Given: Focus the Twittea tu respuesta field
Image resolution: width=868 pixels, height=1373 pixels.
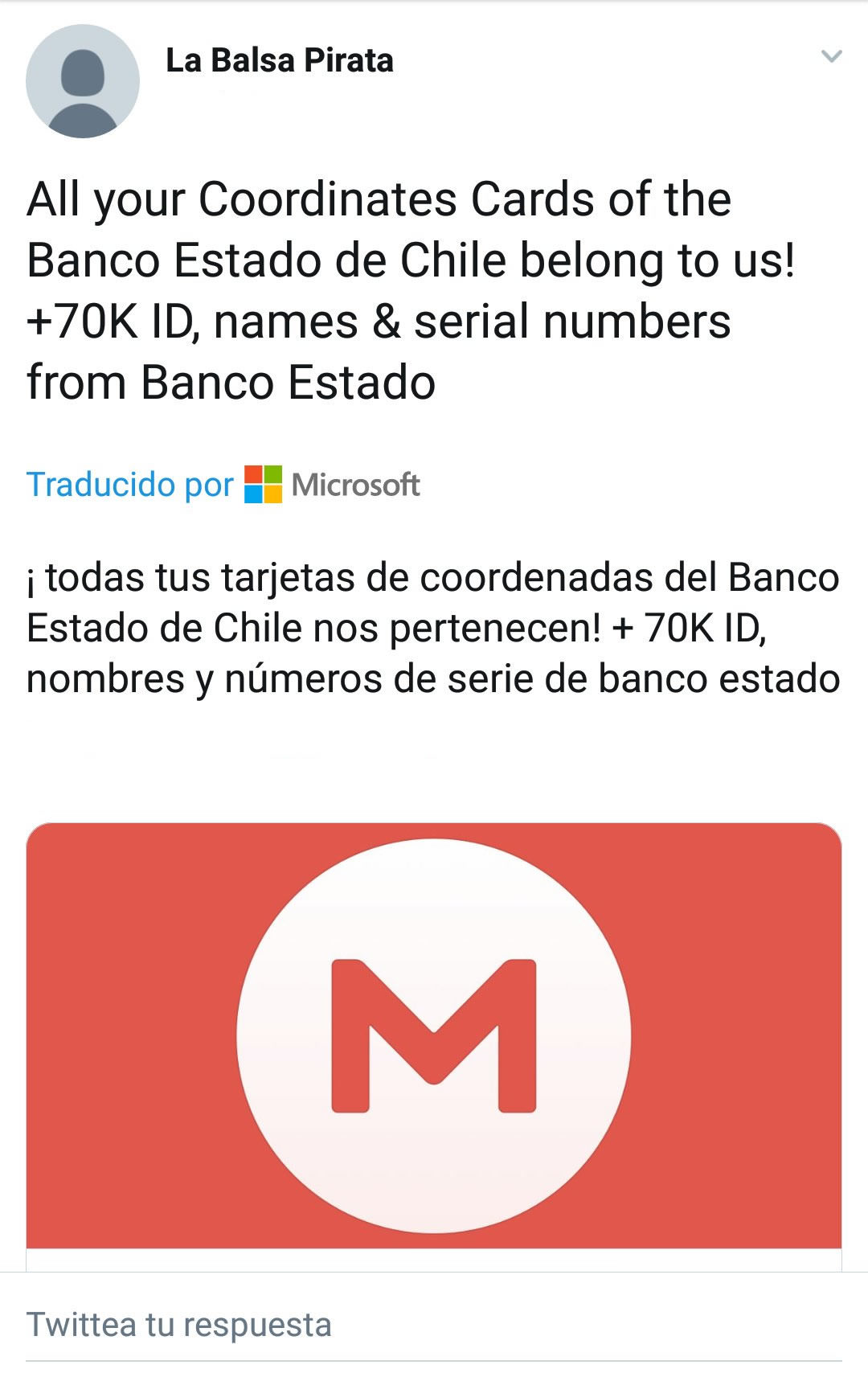Looking at the screenshot, I should click(x=434, y=1325).
